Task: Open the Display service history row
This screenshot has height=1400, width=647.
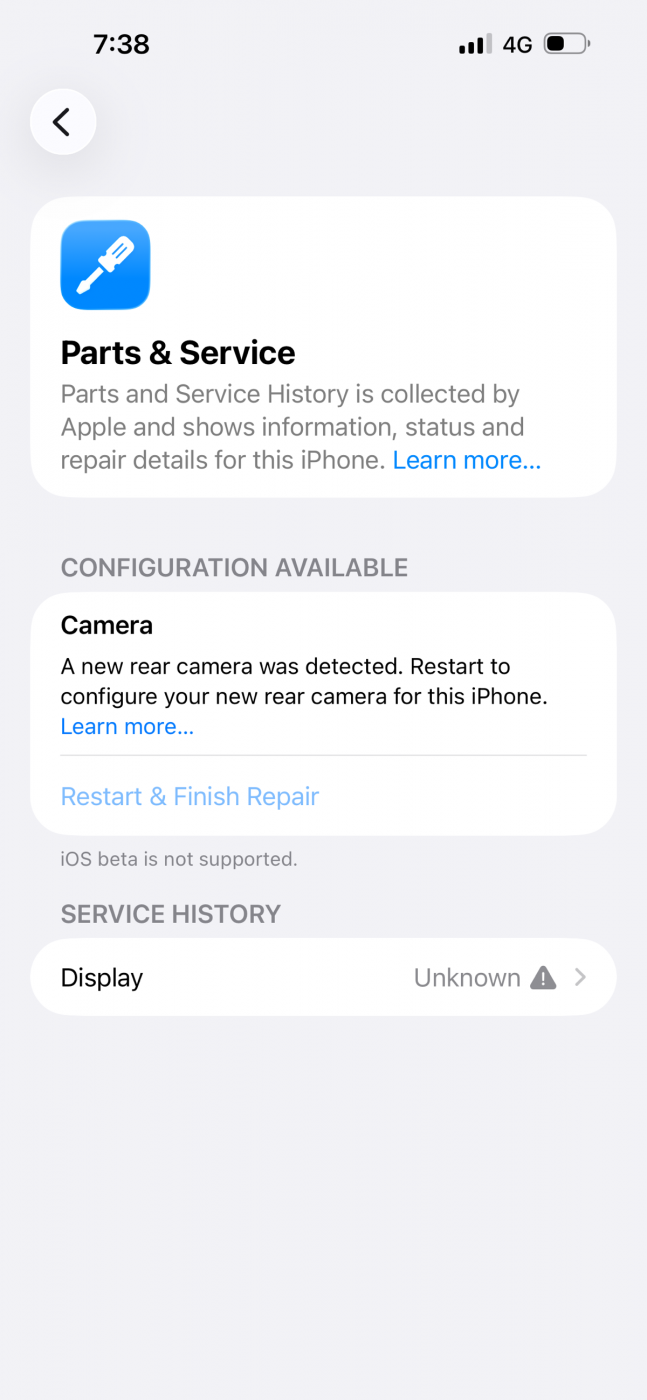Action: pyautogui.click(x=323, y=977)
